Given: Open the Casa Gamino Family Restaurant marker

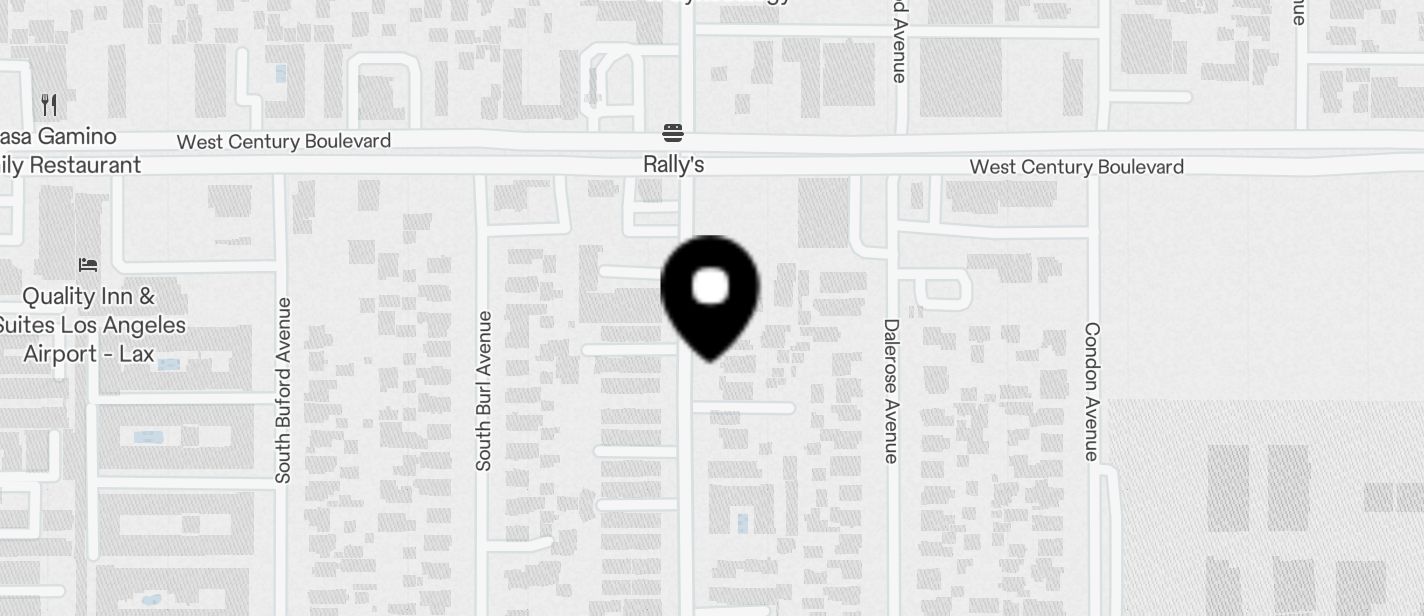Looking at the screenshot, I should (x=49, y=105).
